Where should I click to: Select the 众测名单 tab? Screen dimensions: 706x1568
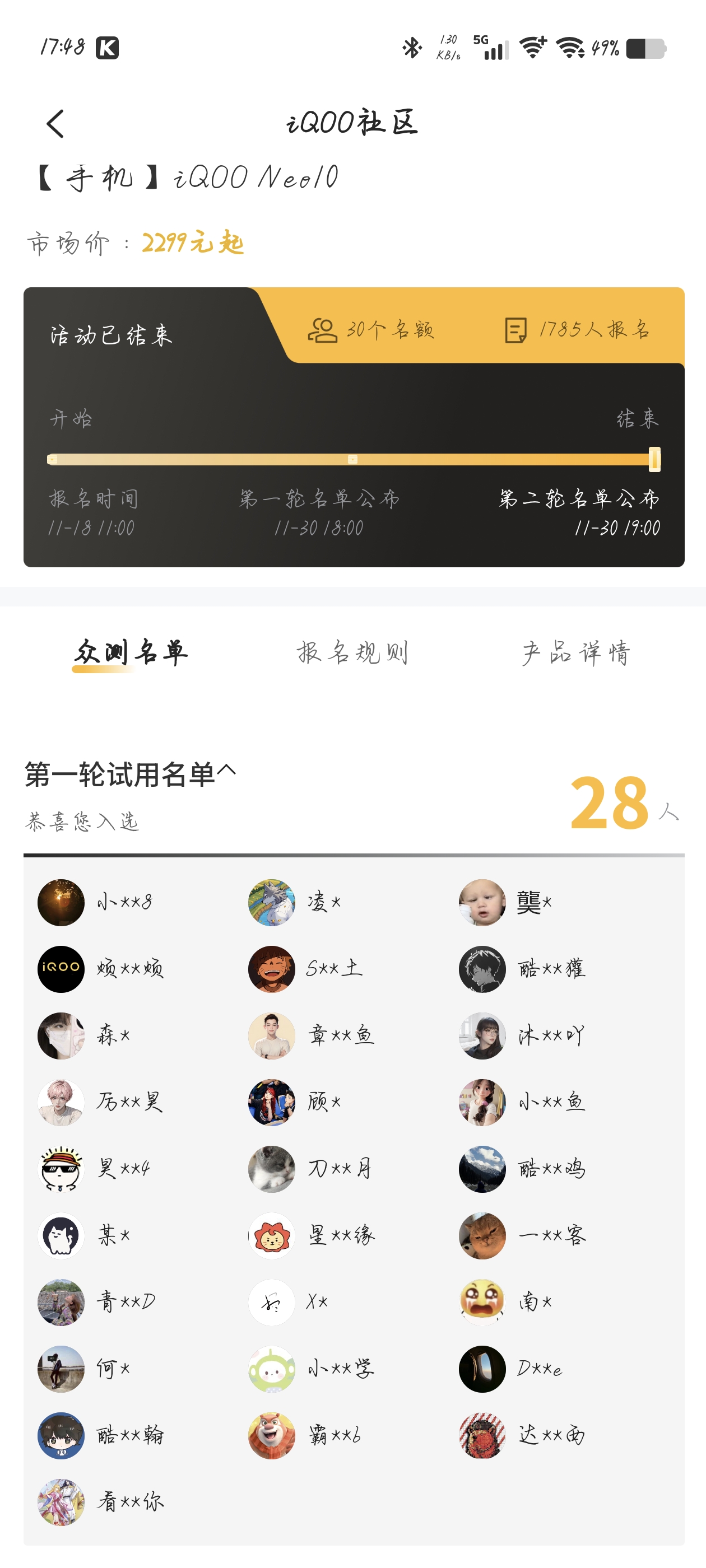[131, 652]
